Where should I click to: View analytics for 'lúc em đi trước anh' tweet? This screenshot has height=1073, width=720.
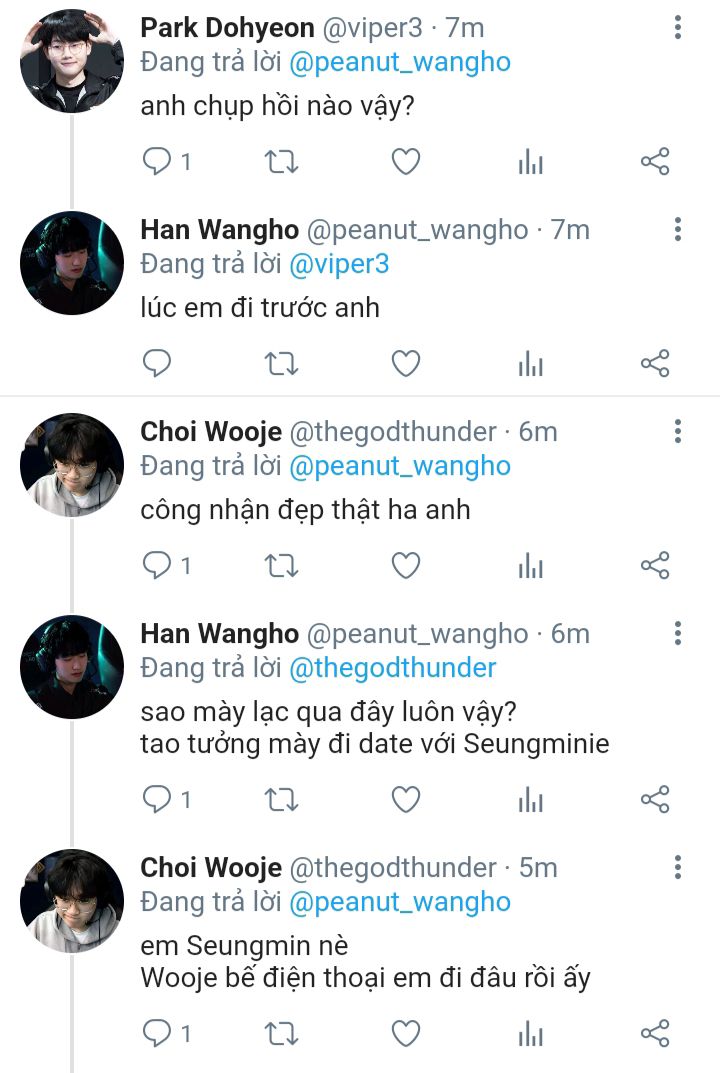[x=530, y=364]
